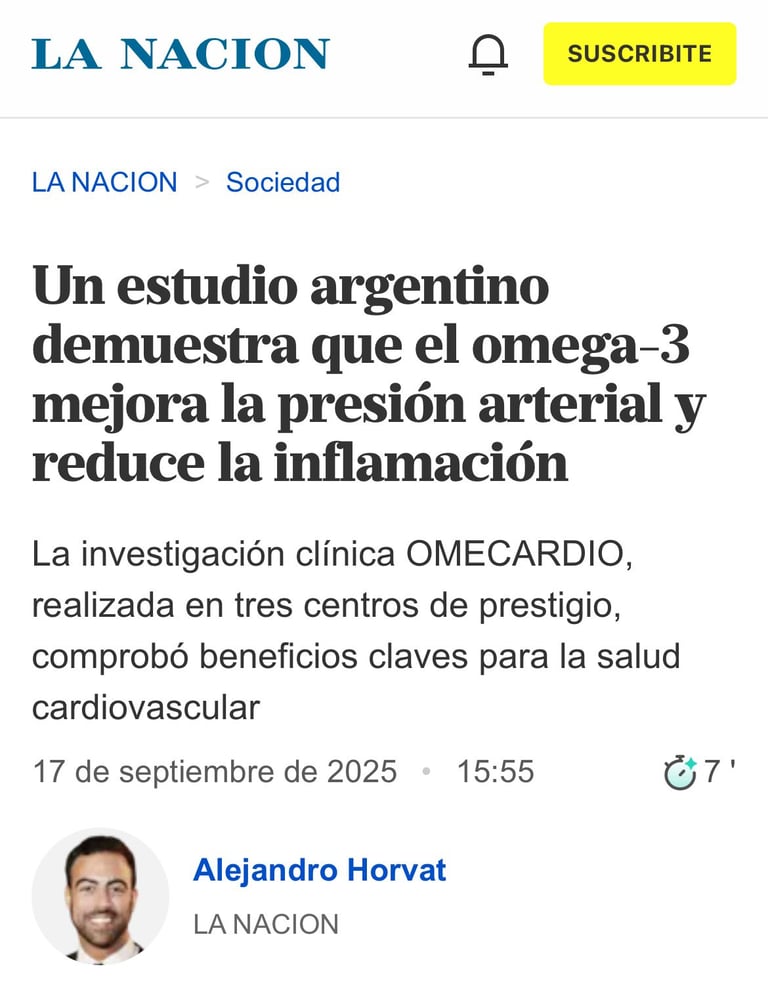Tap the AI reading time icon
Viewport: 768px width, 981px height.
coord(680,772)
